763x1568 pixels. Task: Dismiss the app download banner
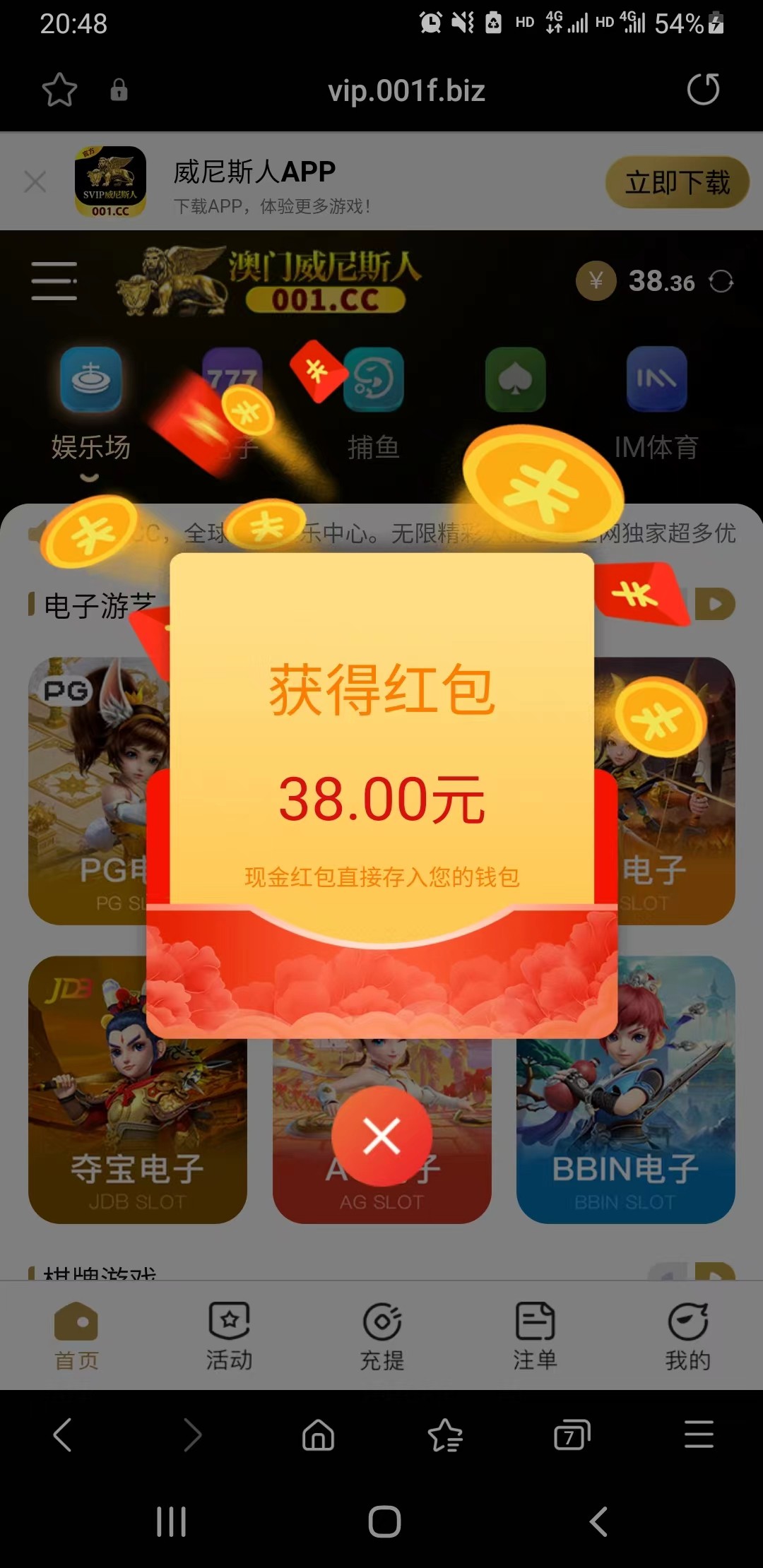pos(35,182)
